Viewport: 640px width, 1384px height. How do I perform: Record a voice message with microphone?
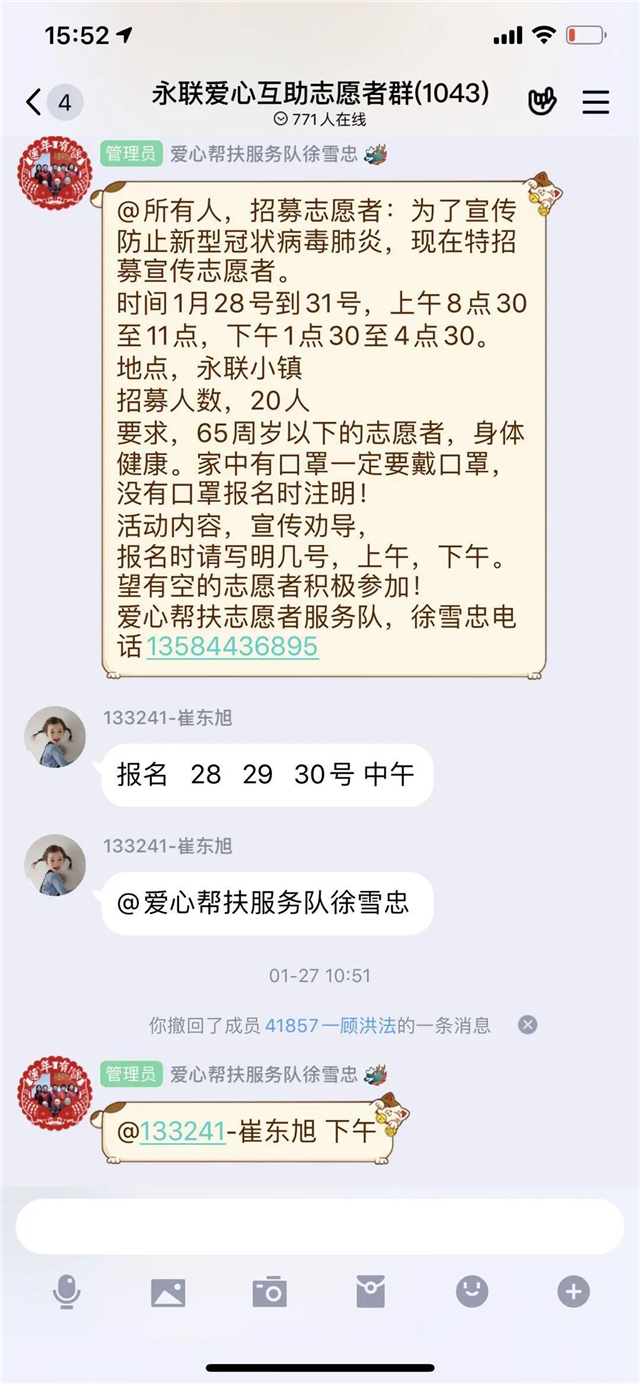coord(67,1292)
